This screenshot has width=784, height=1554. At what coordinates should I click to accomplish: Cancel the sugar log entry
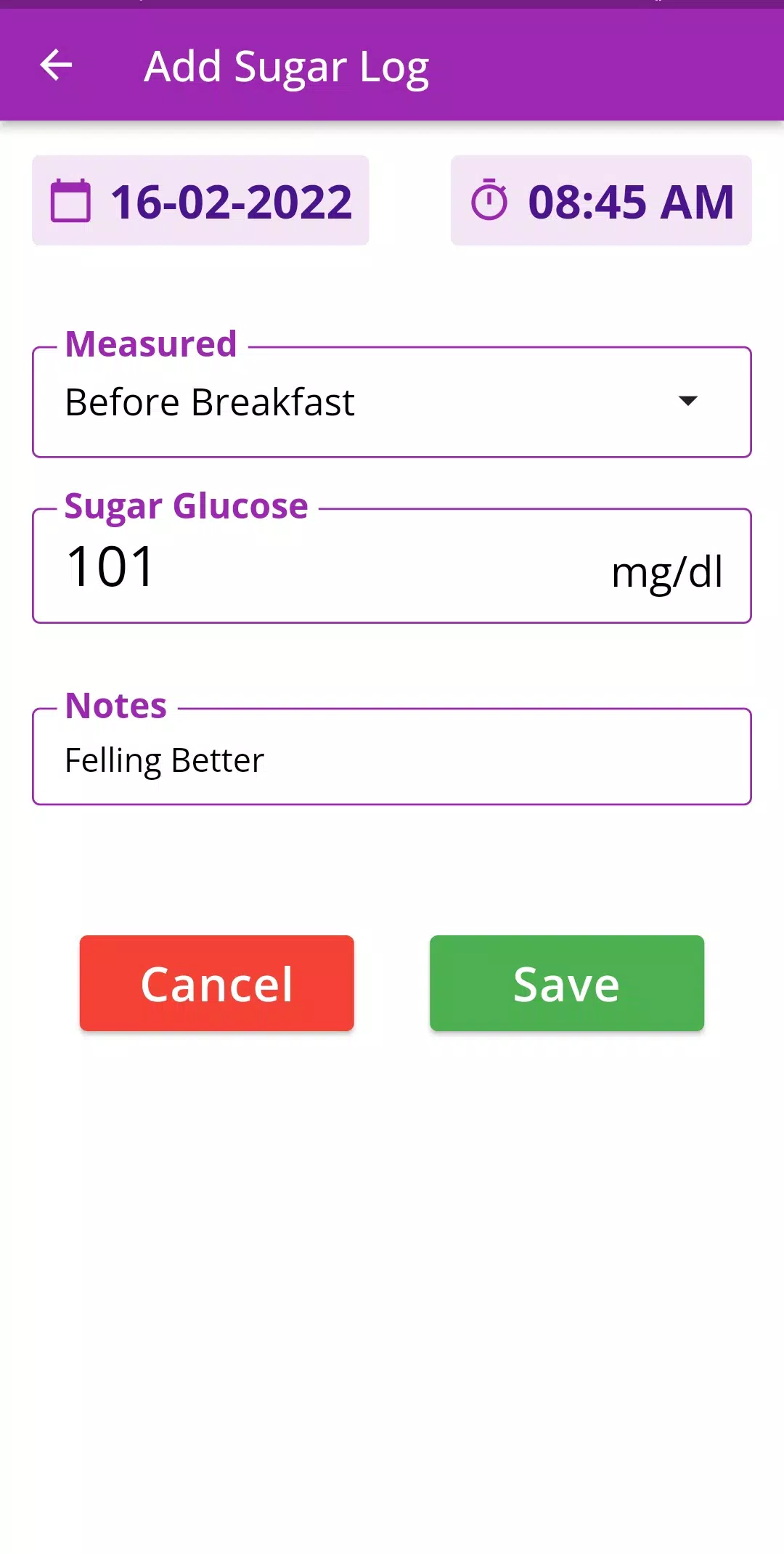(x=217, y=983)
